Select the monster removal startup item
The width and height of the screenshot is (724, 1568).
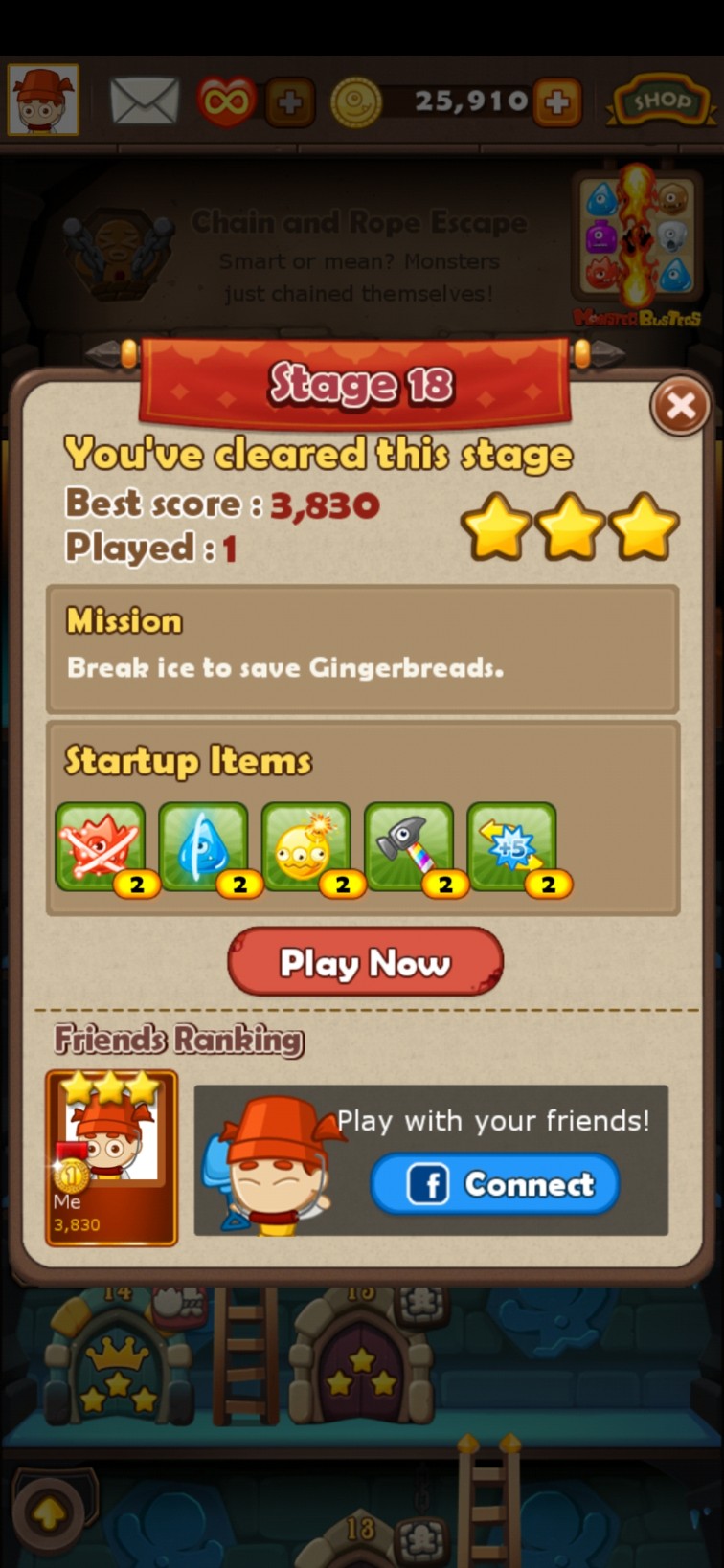tap(101, 847)
